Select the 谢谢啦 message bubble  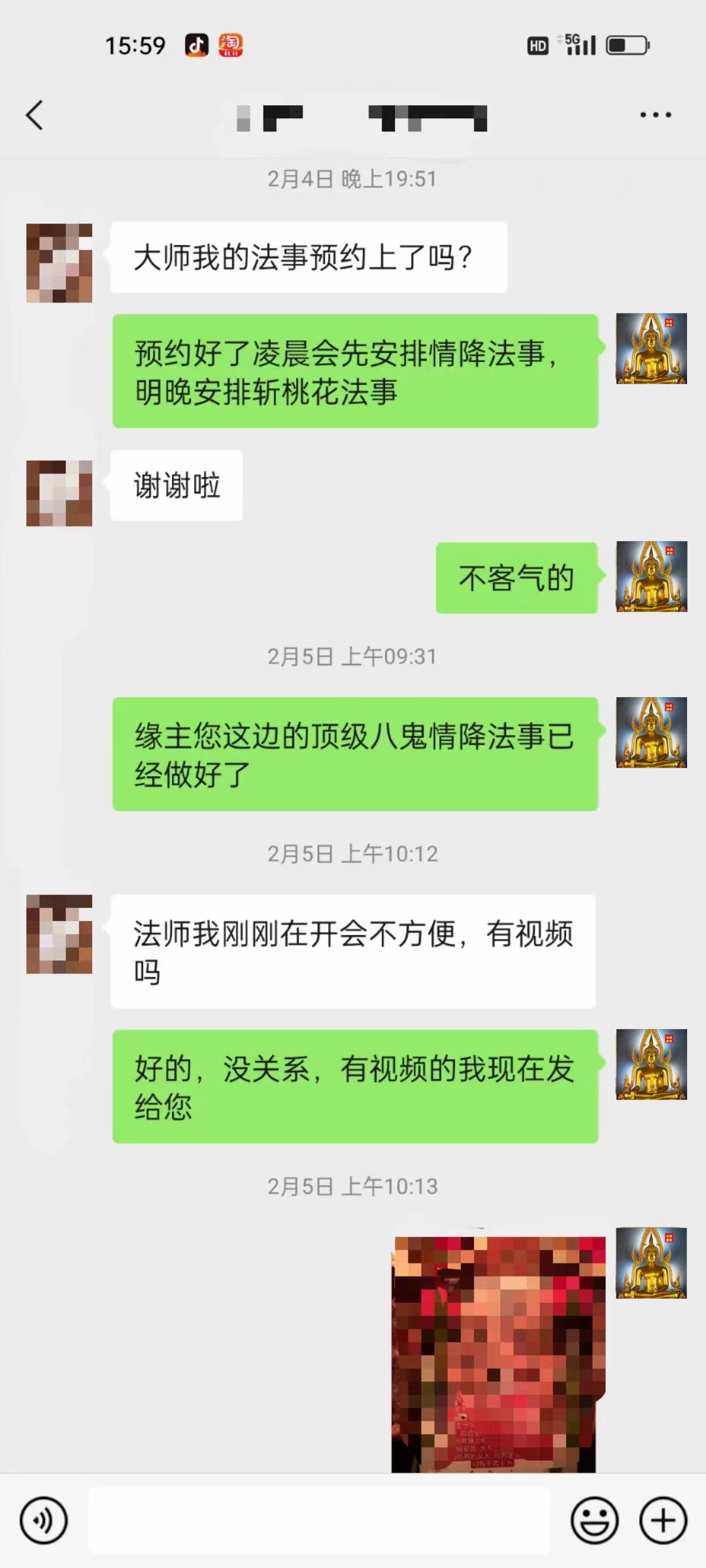(175, 485)
